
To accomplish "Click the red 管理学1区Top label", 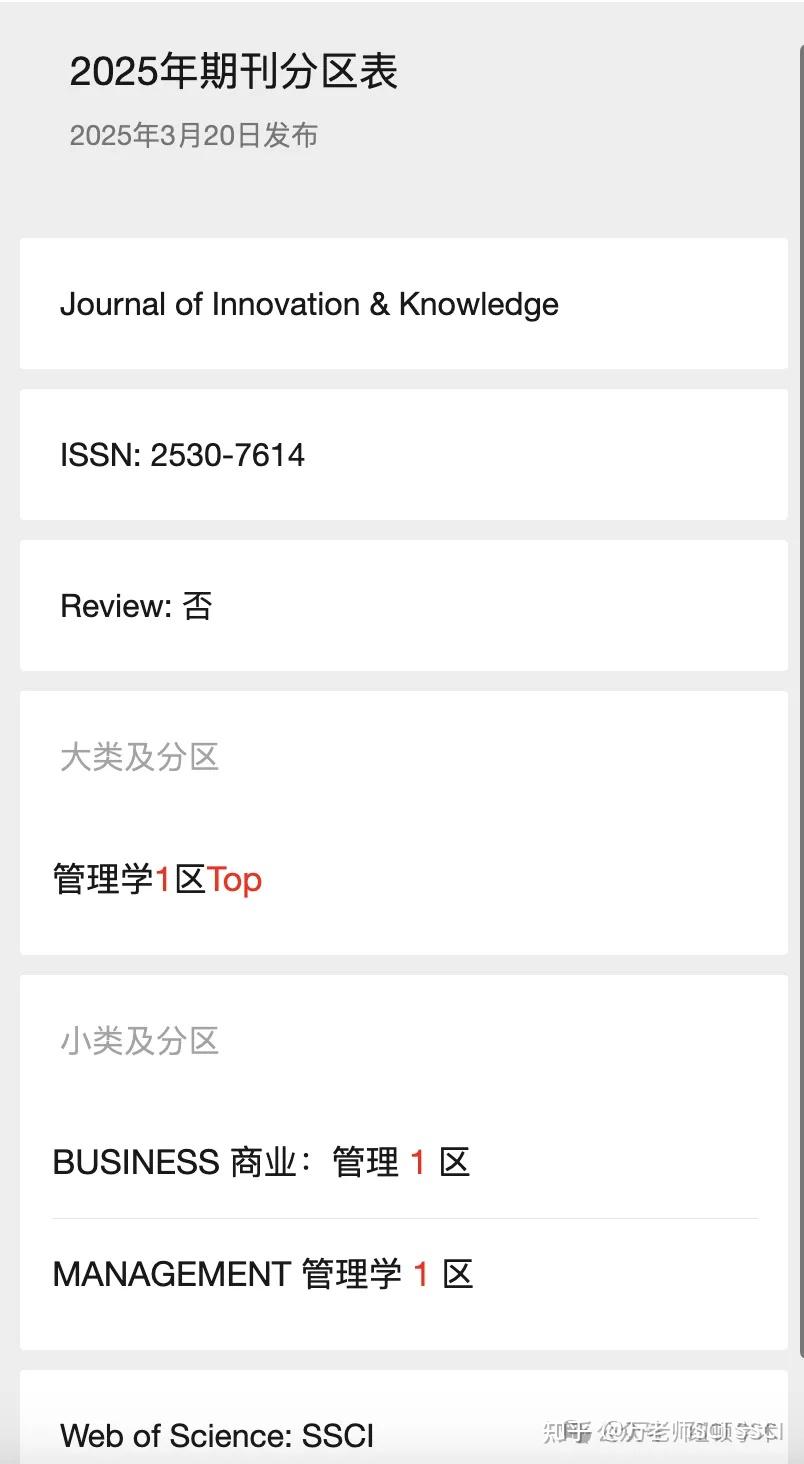I will pyautogui.click(x=156, y=879).
